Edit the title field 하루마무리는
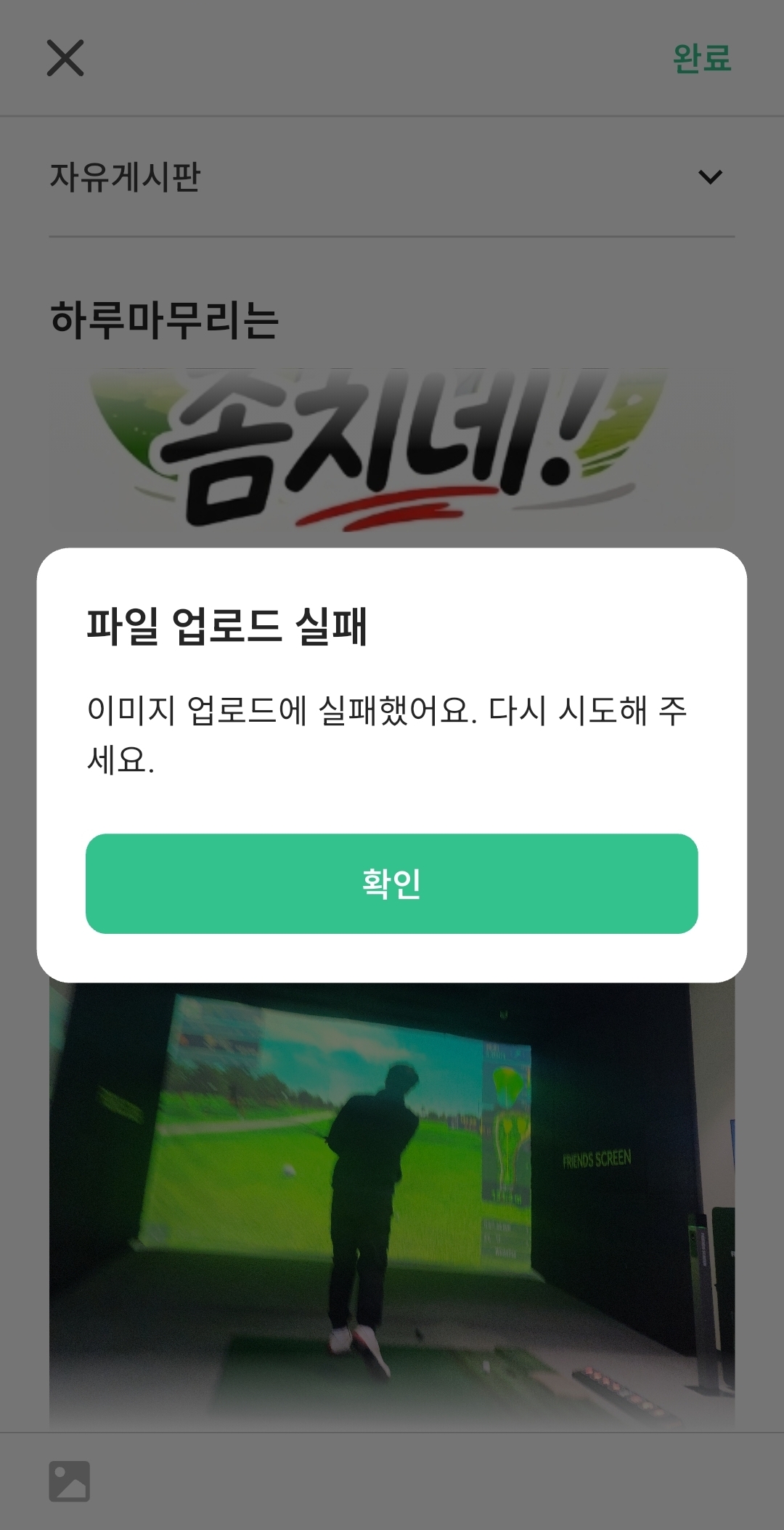This screenshot has width=784, height=1530. point(166,320)
